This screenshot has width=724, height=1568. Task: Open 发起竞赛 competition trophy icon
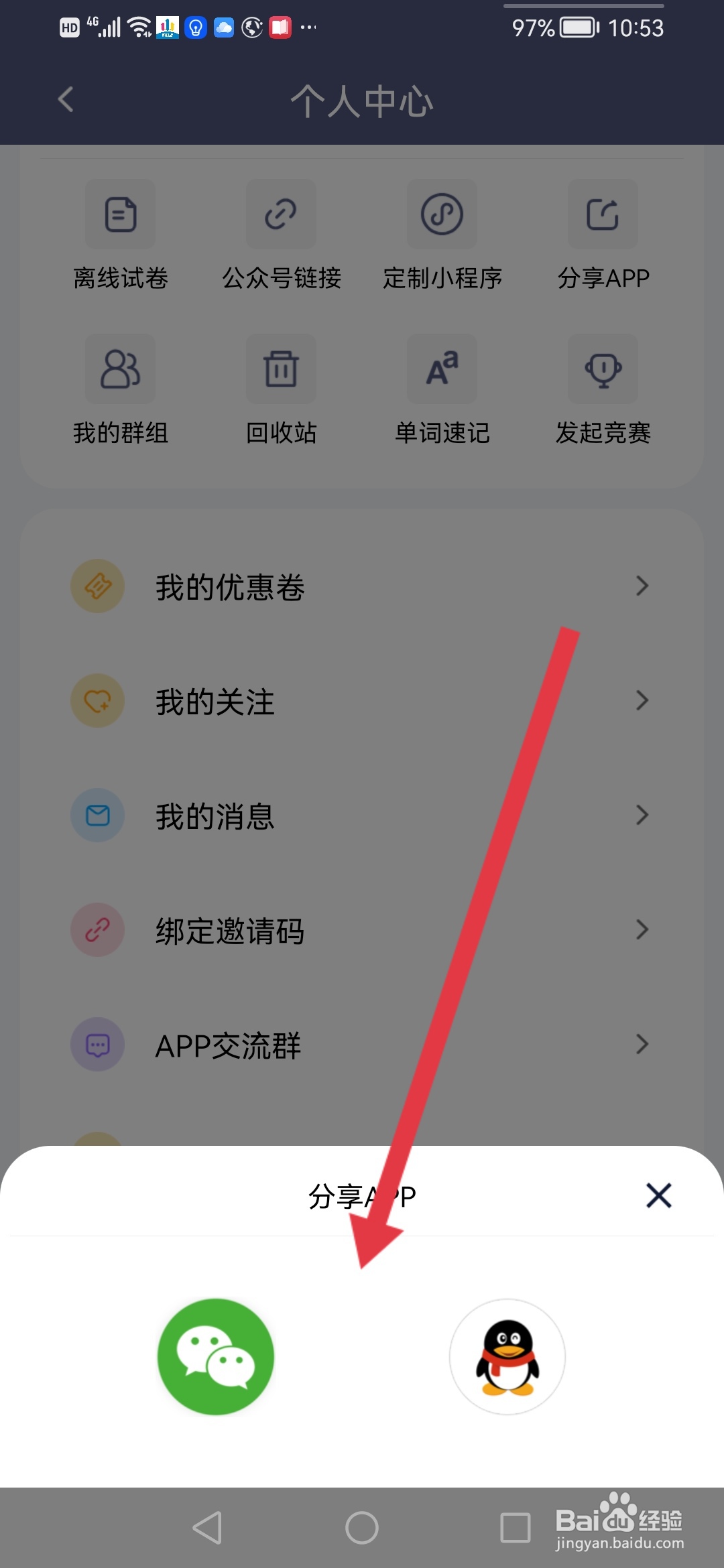(603, 369)
